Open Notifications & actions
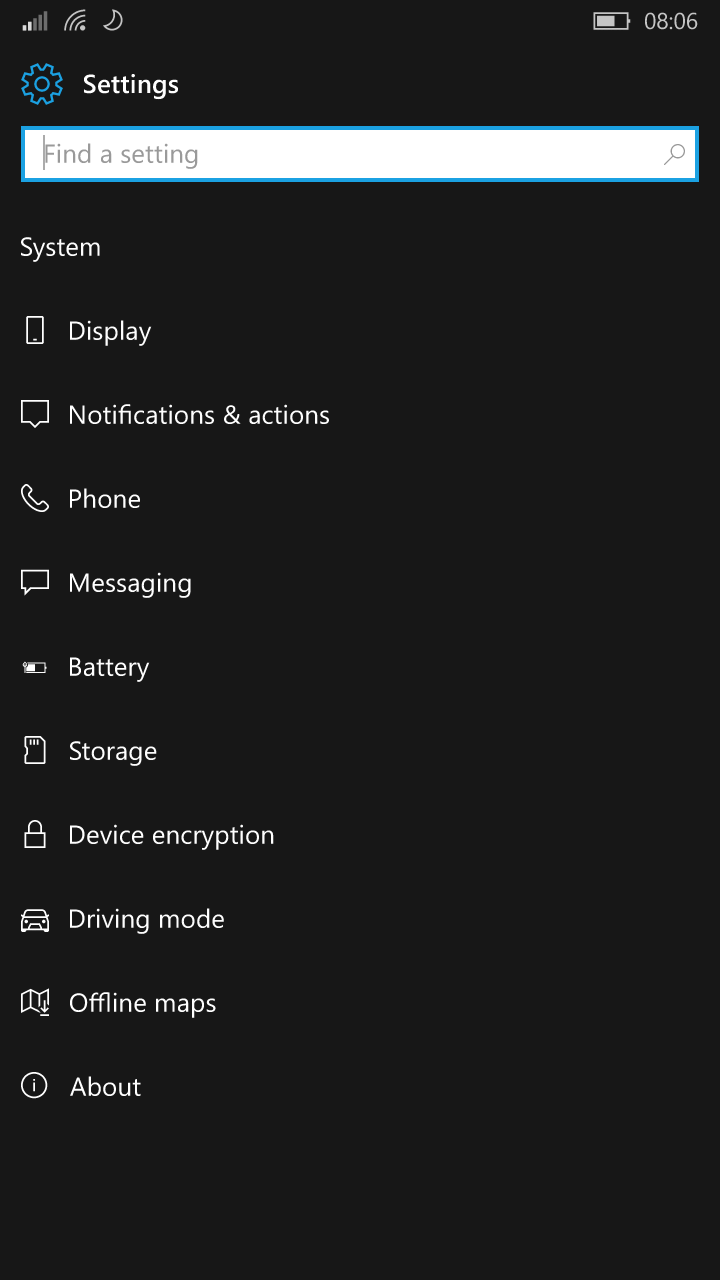The width and height of the screenshot is (720, 1280). [360, 415]
